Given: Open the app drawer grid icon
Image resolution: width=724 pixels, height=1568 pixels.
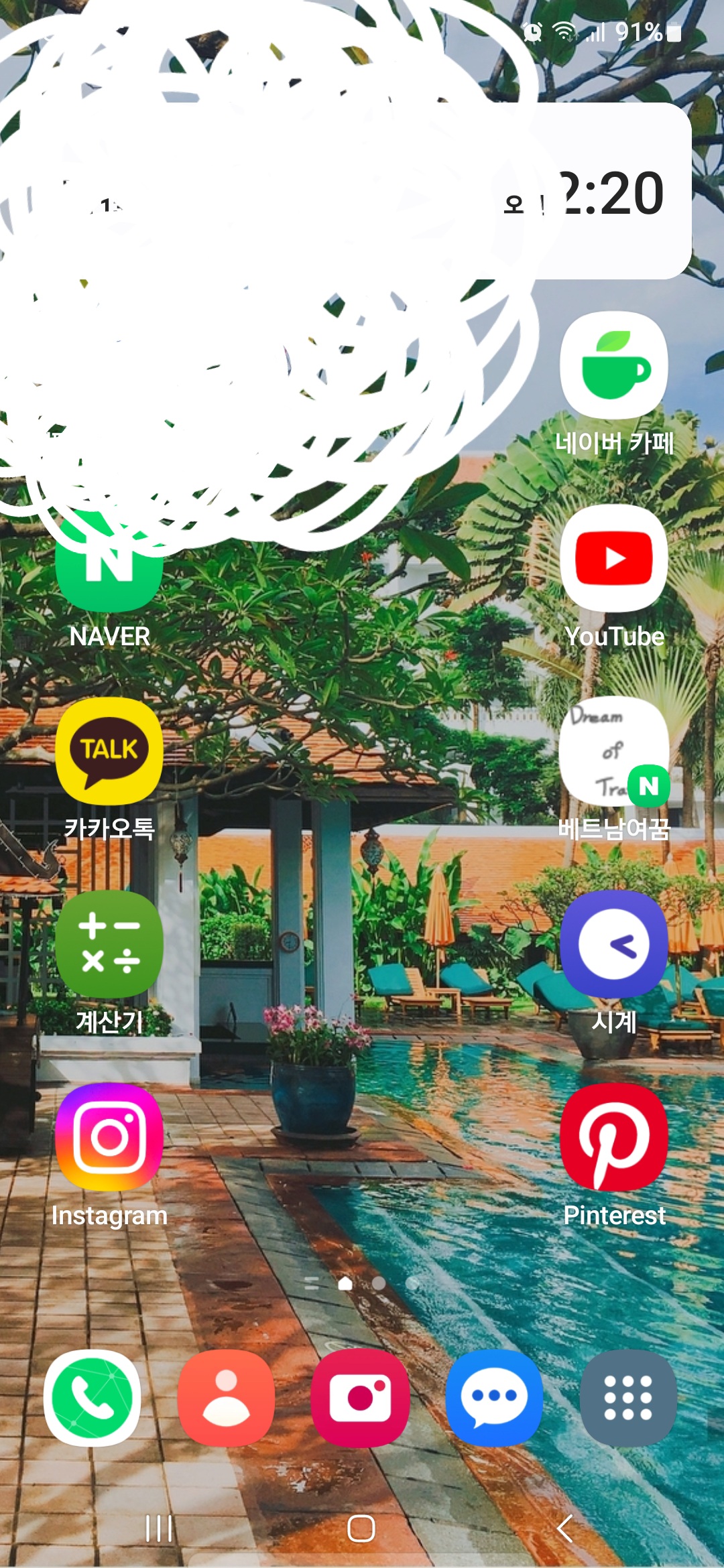Looking at the screenshot, I should pyautogui.click(x=628, y=1397).
